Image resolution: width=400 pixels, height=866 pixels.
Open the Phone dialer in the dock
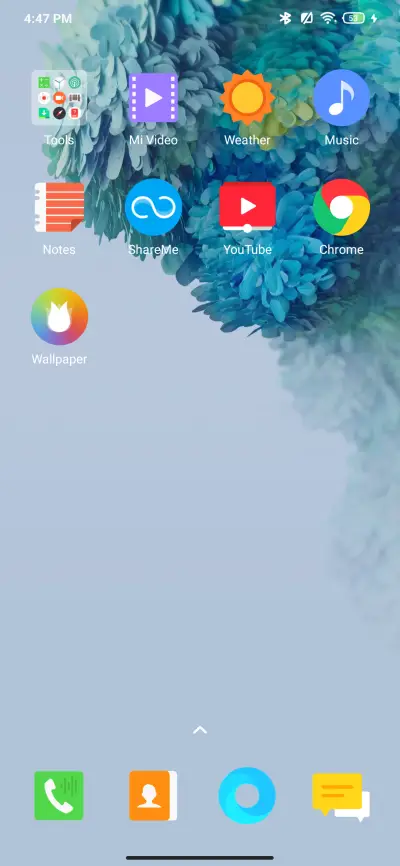[x=59, y=795]
